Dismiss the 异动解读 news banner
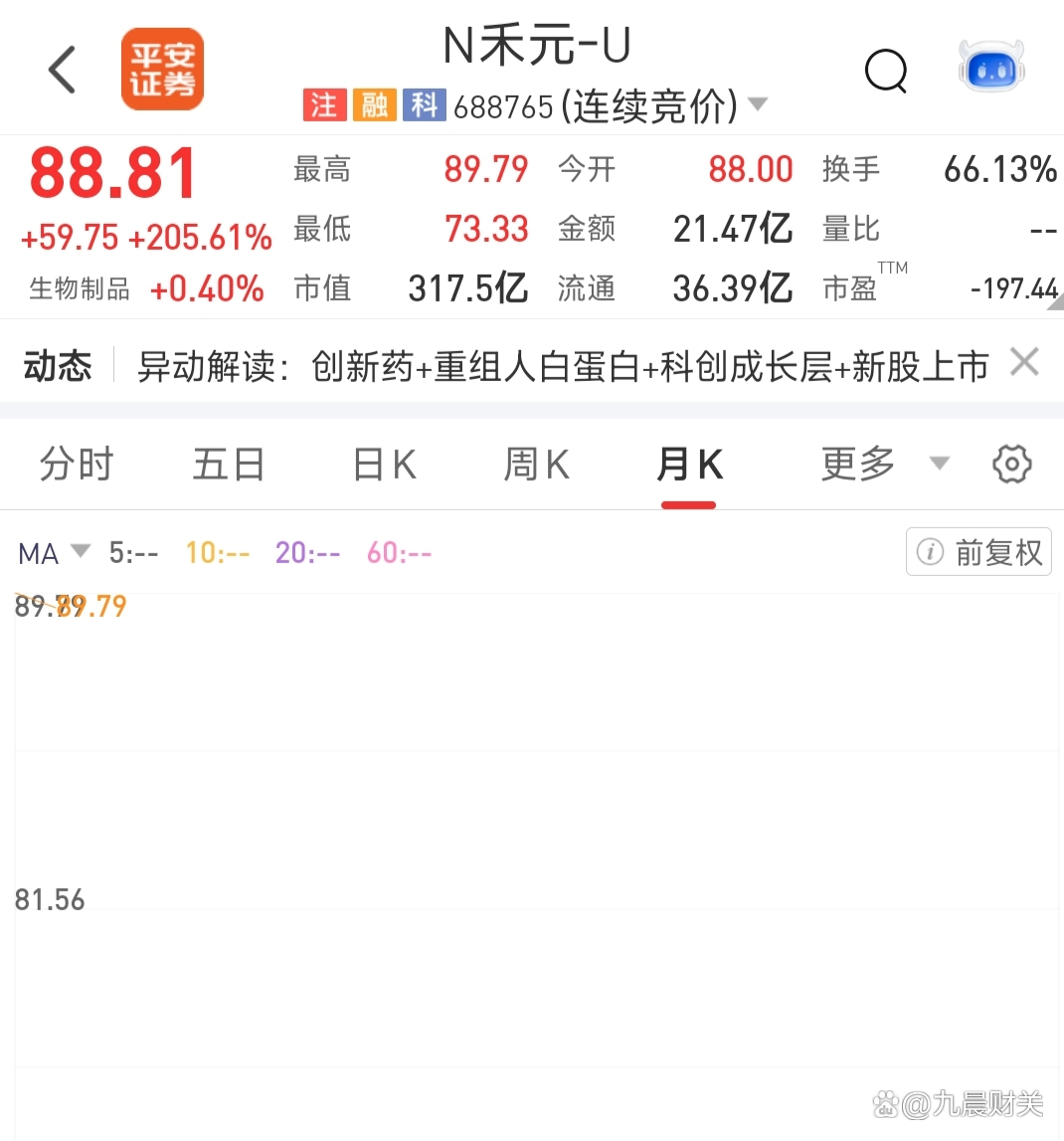This screenshot has height=1141, width=1064. [1023, 362]
